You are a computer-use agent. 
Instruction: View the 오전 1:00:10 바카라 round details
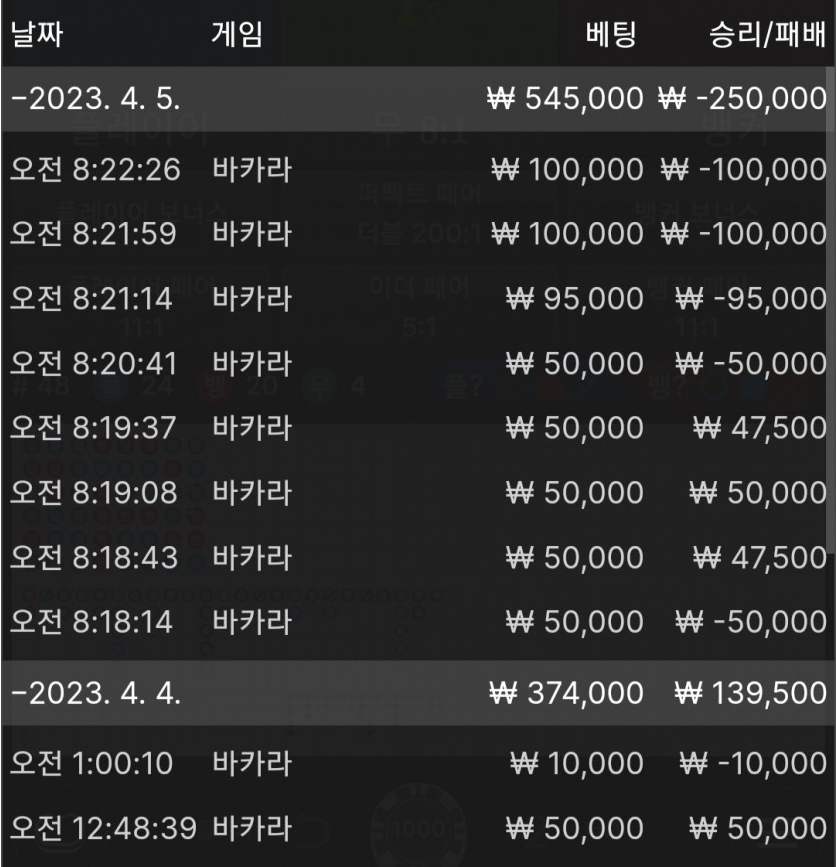418,764
